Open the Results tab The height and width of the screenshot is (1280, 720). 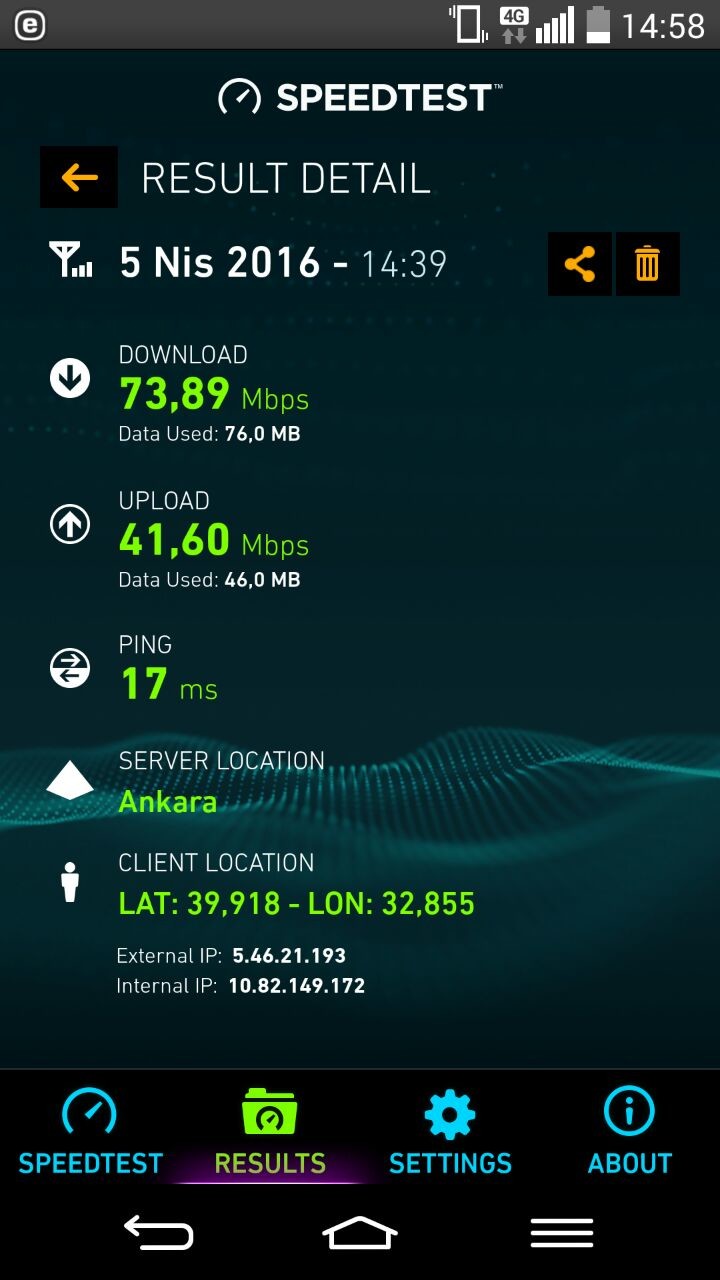270,1130
